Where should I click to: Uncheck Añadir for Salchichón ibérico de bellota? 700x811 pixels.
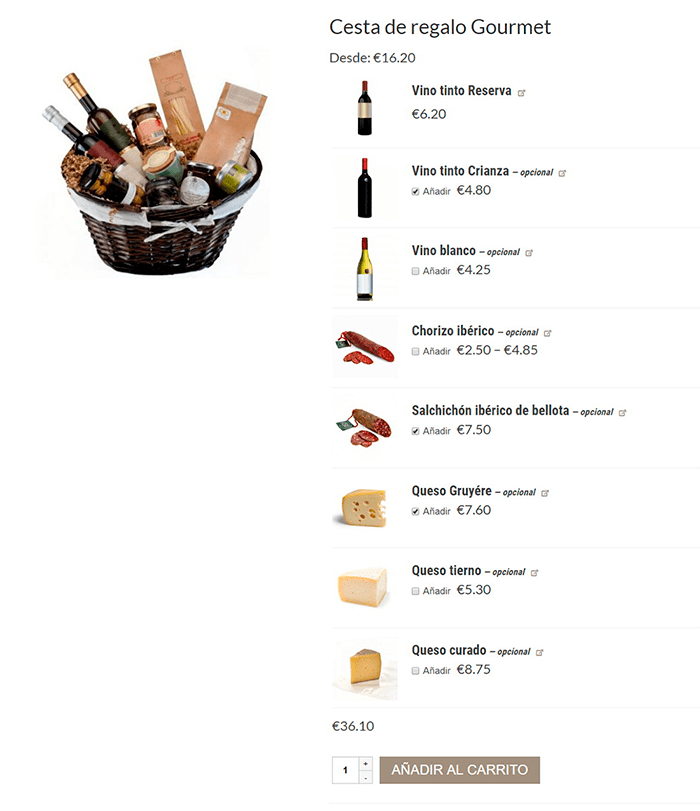415,431
